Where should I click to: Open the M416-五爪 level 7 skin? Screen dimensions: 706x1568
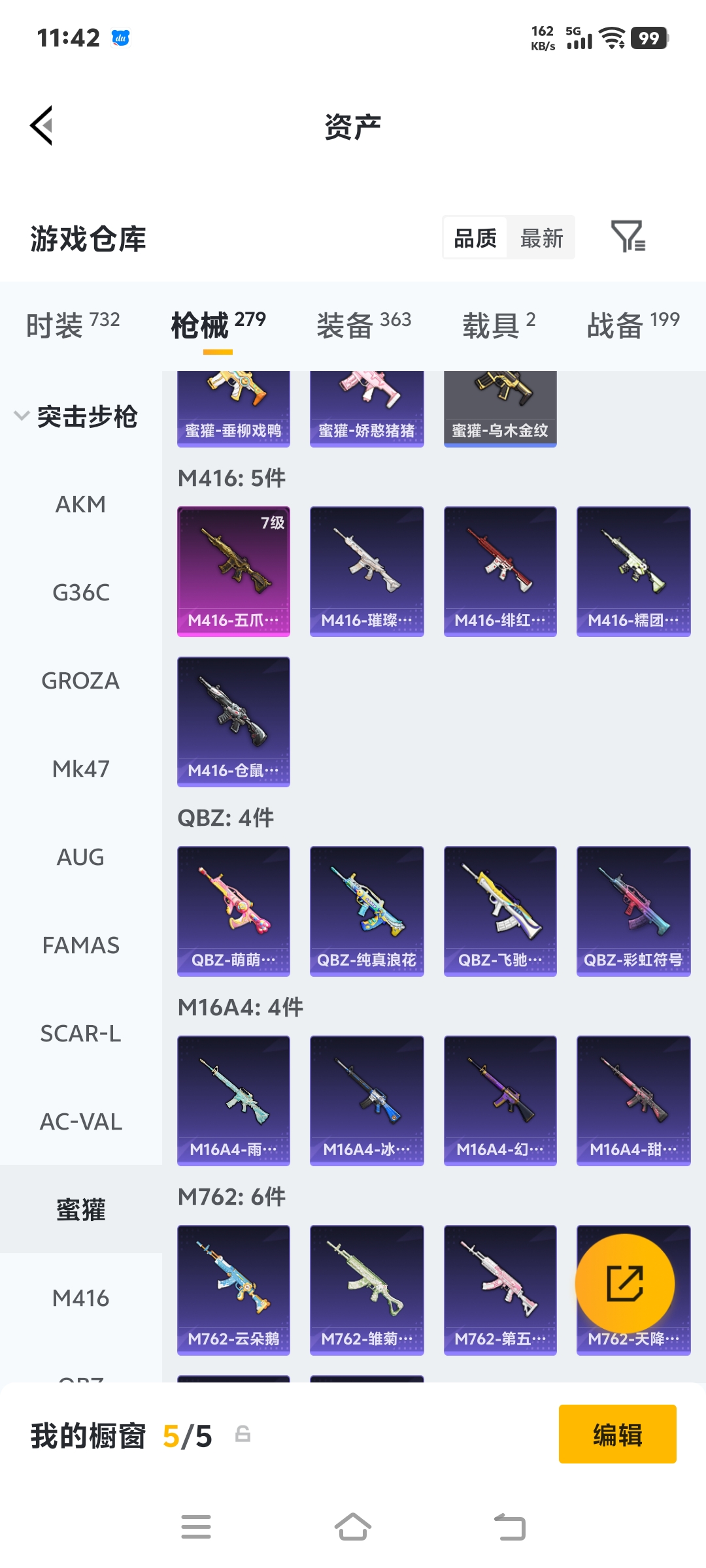pyautogui.click(x=233, y=572)
